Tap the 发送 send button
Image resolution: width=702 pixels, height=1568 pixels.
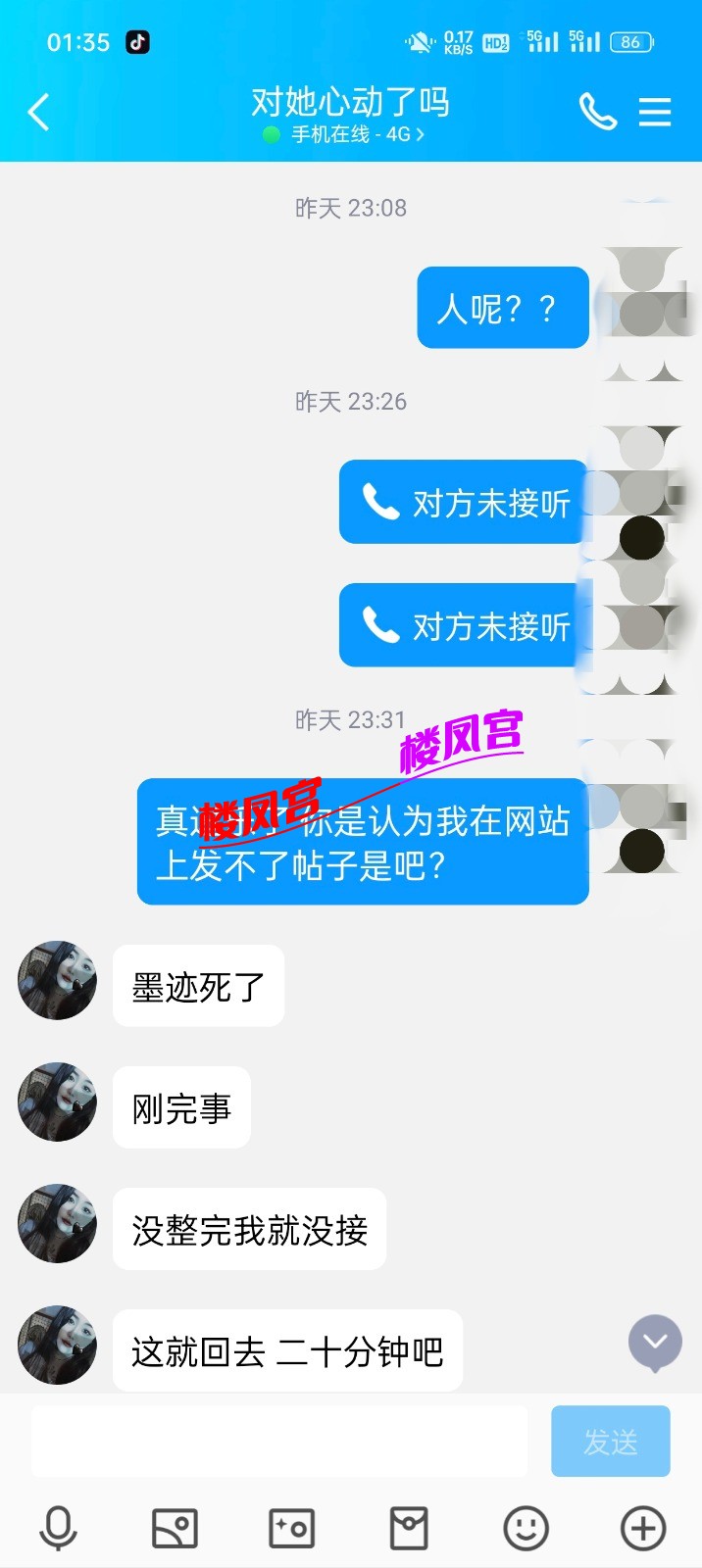pyautogui.click(x=610, y=1442)
